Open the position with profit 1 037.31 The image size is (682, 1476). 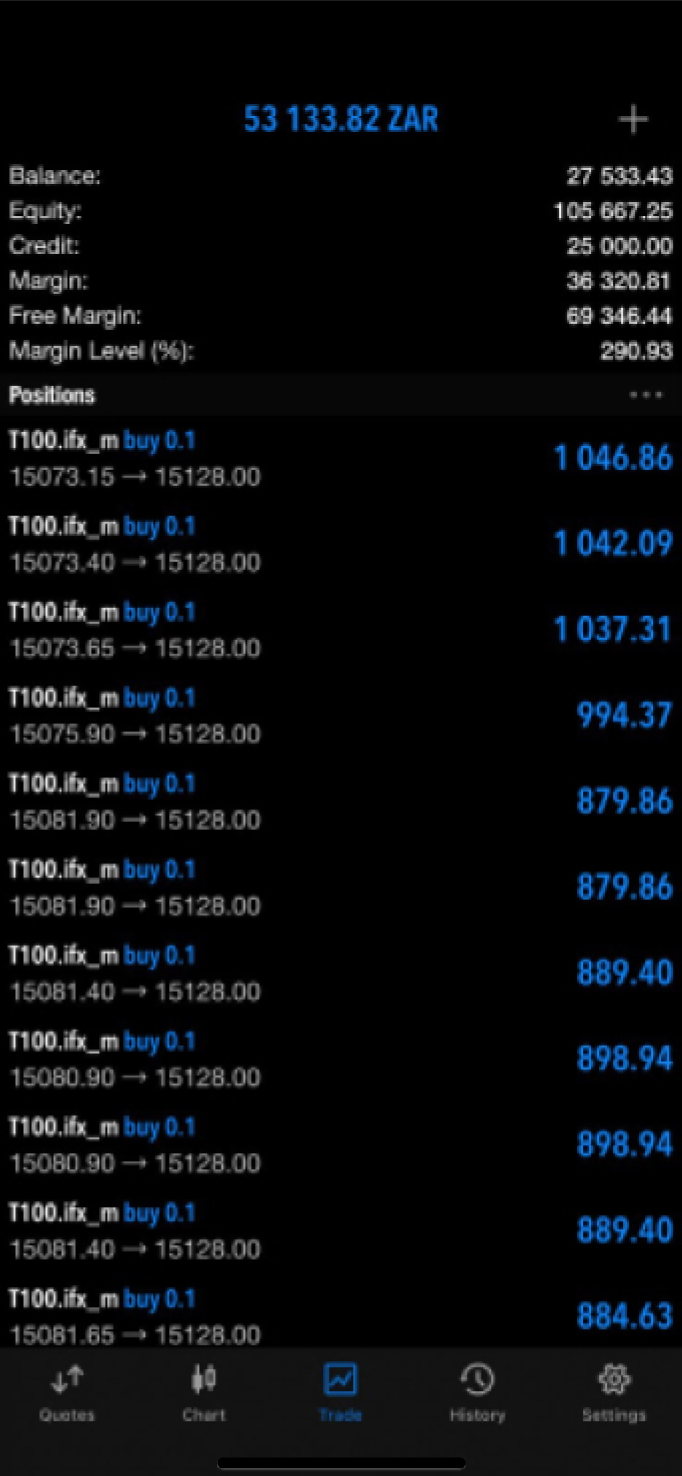tap(341, 630)
